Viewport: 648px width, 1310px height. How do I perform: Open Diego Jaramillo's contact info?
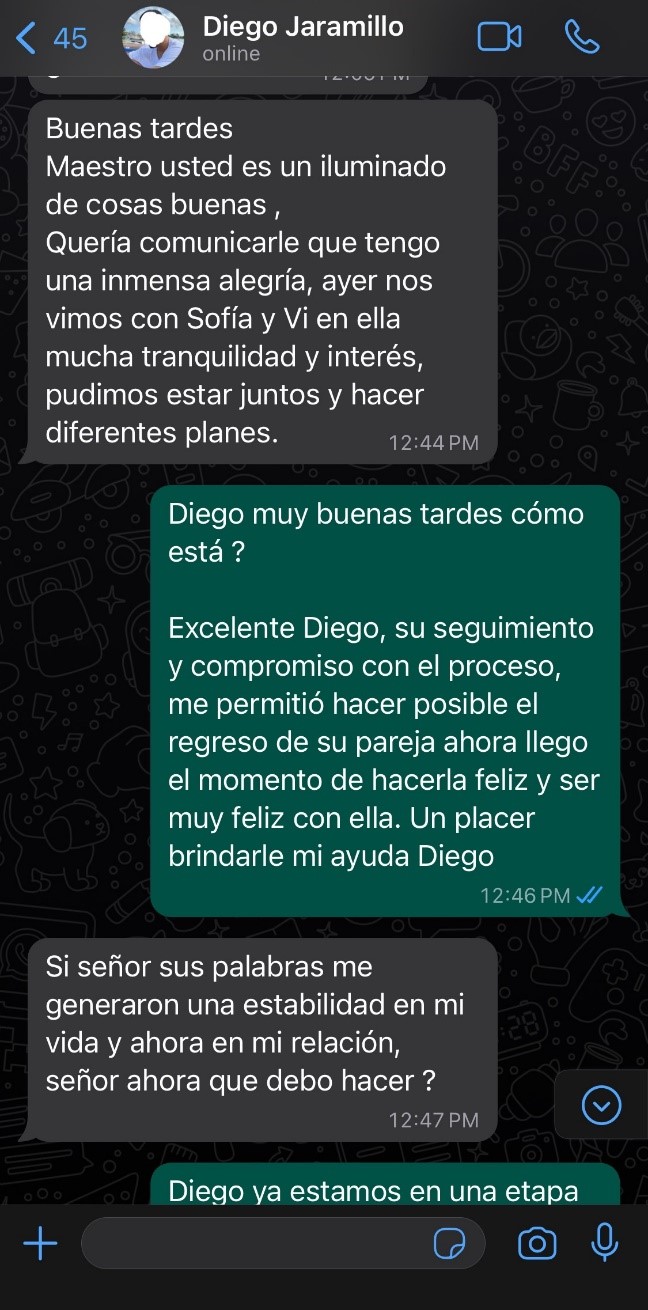point(302,38)
